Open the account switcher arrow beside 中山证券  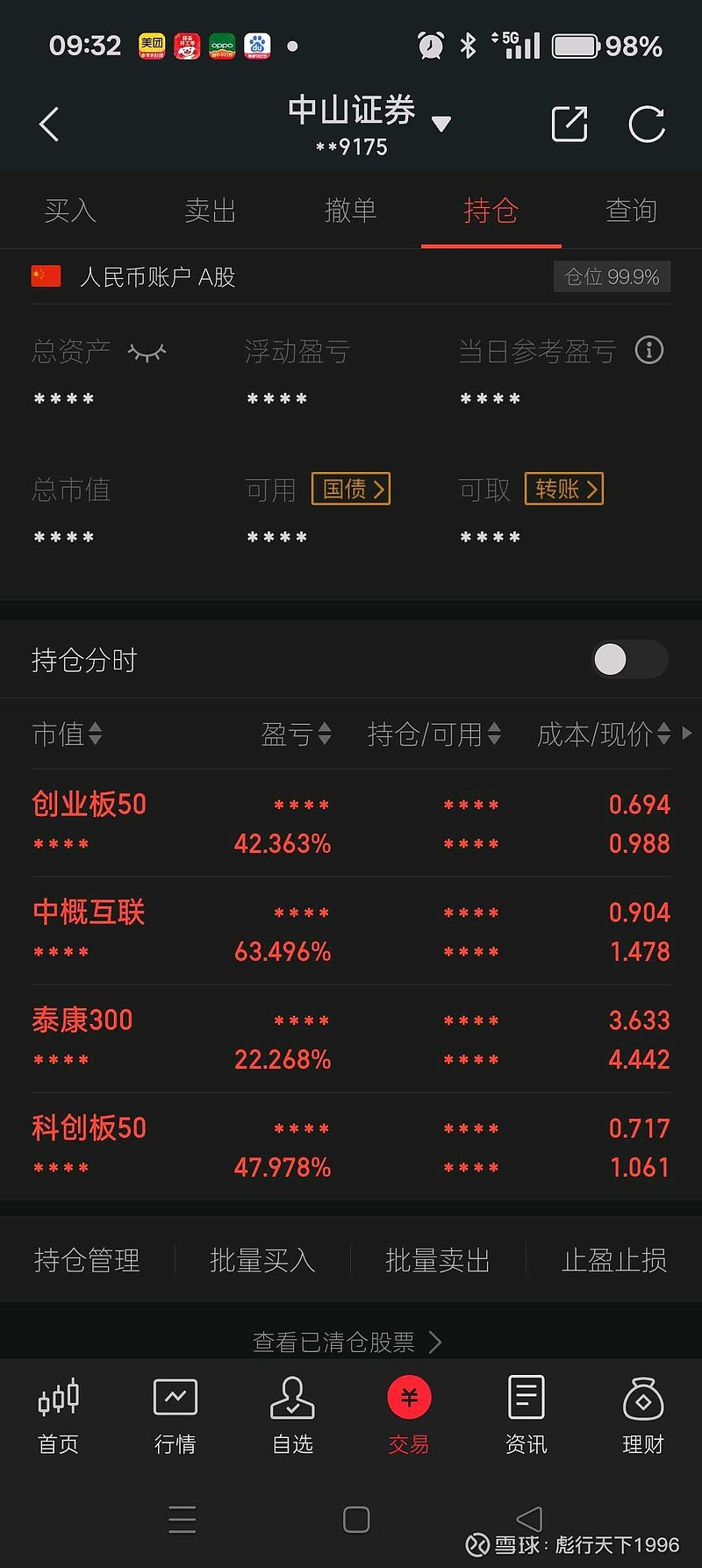coord(442,124)
